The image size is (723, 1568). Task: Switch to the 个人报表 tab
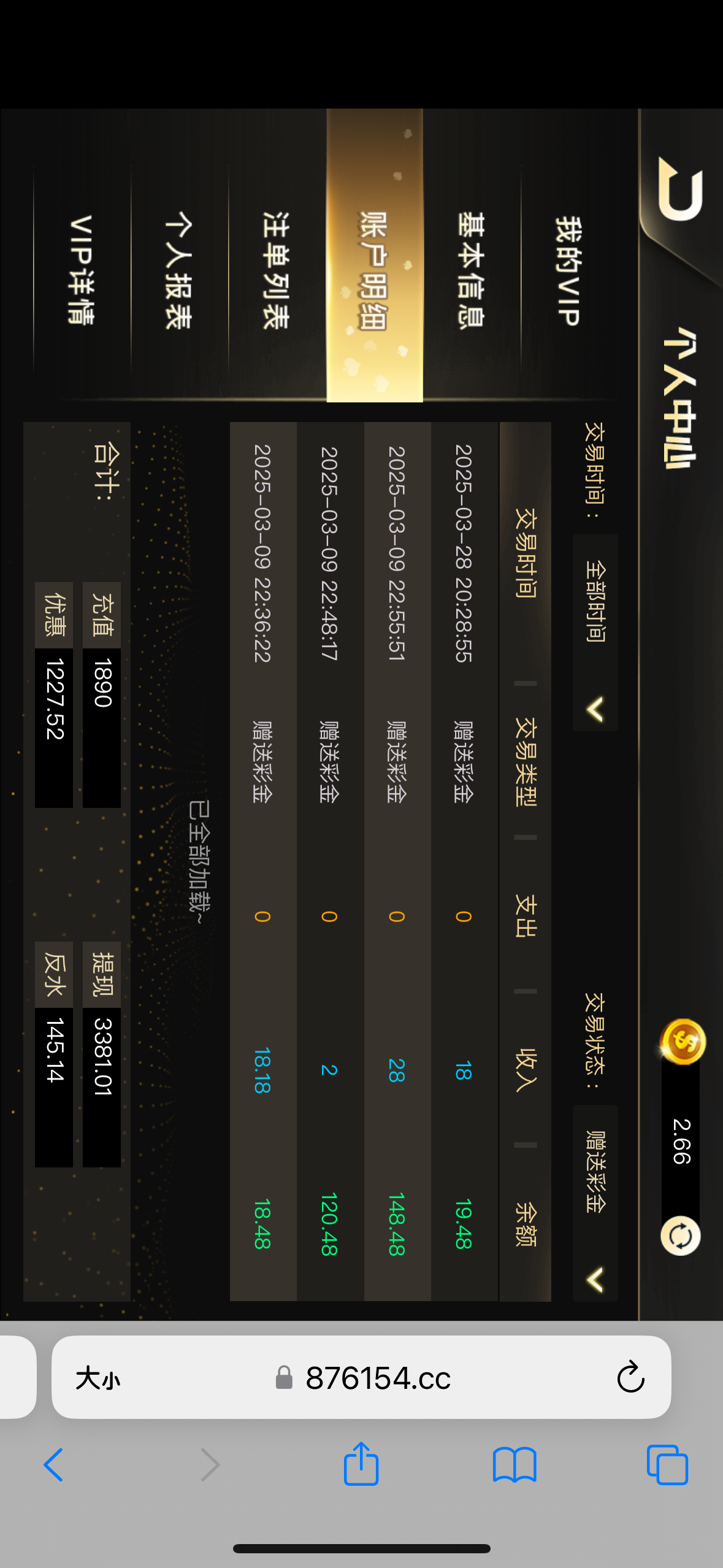[x=178, y=270]
